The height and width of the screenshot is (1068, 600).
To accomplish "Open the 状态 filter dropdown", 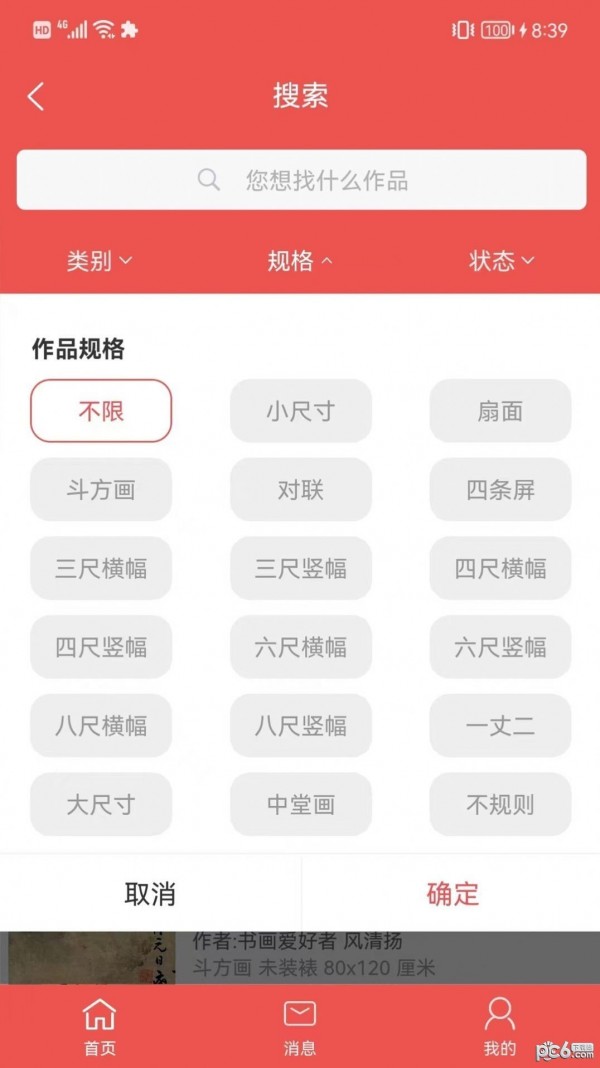I will pyautogui.click(x=501, y=261).
